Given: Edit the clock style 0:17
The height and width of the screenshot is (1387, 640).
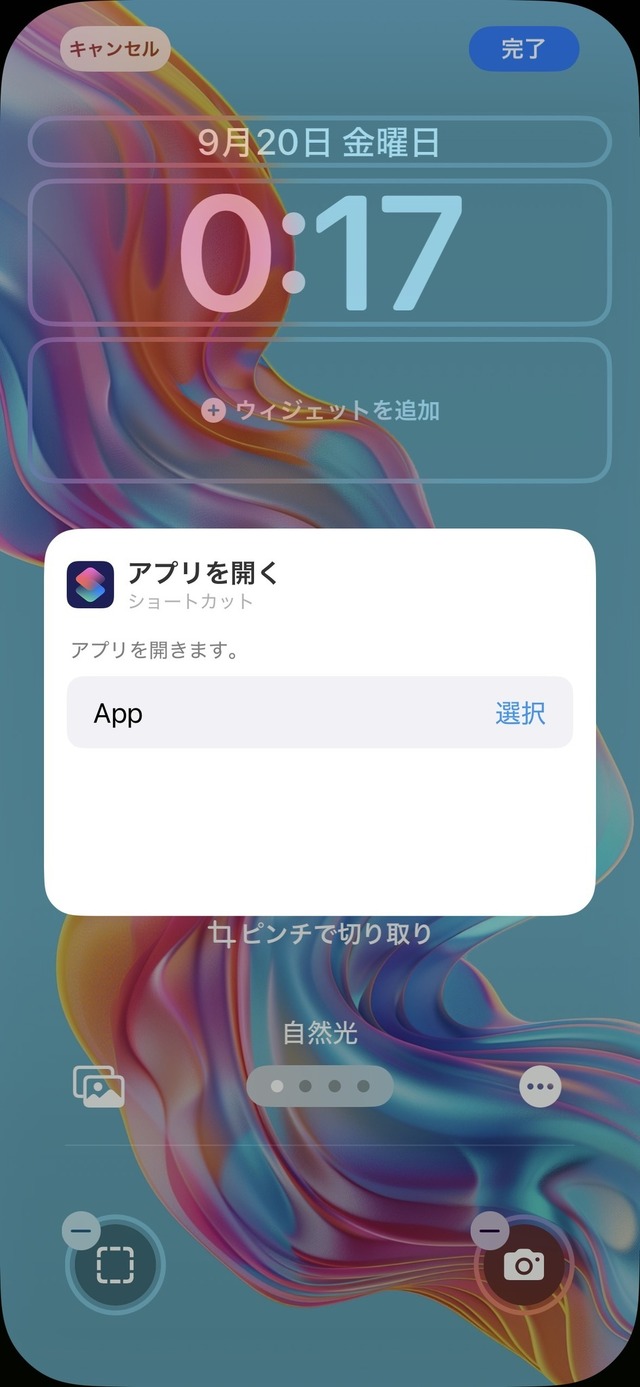Looking at the screenshot, I should [x=319, y=253].
